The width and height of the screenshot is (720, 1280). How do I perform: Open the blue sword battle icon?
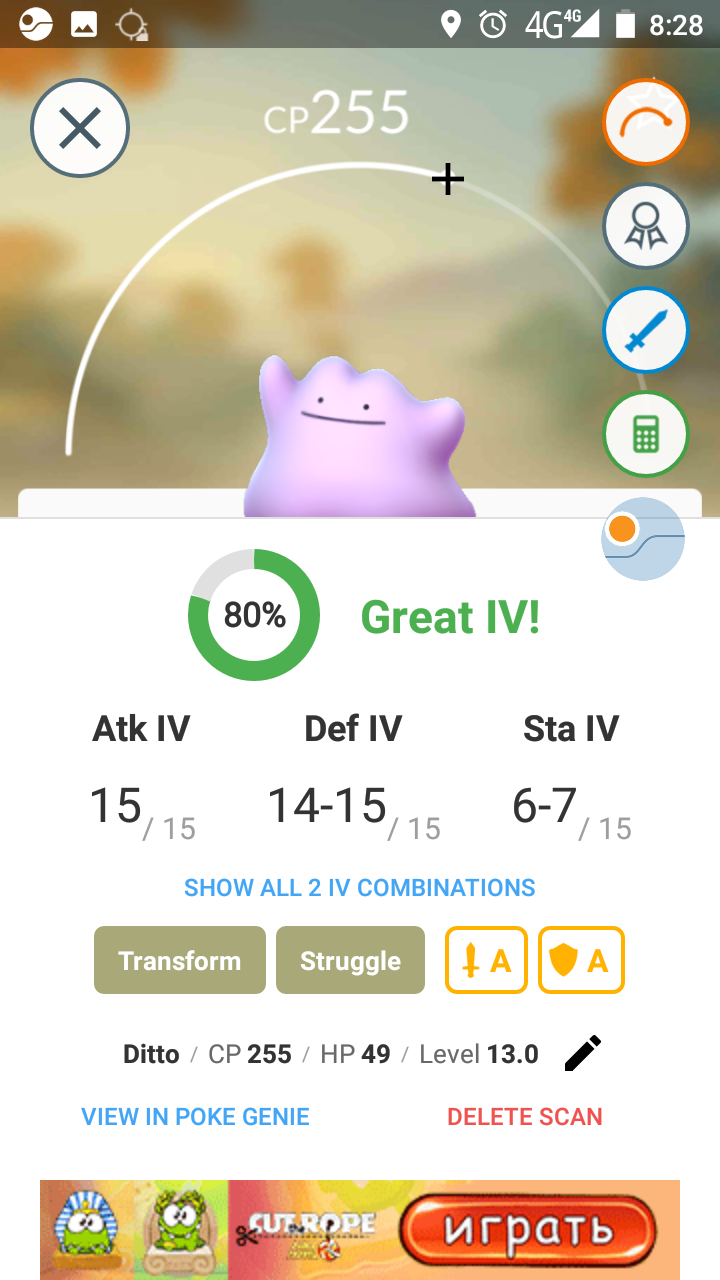pyautogui.click(x=646, y=331)
